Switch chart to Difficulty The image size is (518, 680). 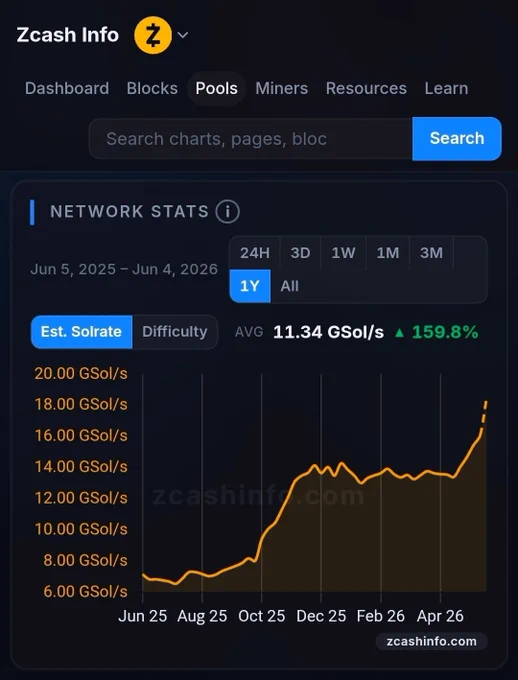[175, 332]
